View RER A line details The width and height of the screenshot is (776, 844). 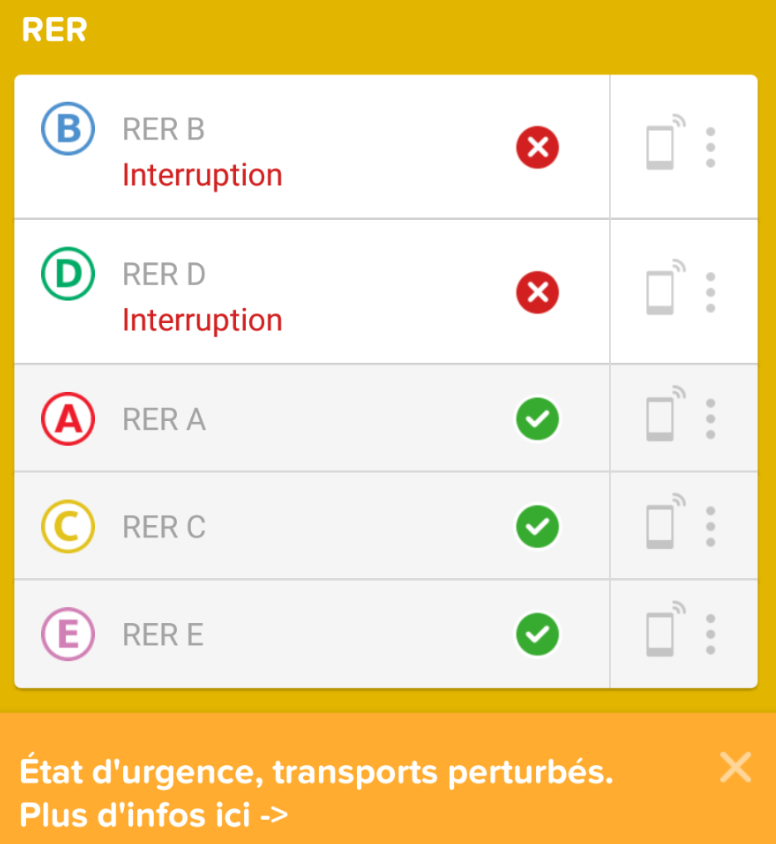[300, 419]
